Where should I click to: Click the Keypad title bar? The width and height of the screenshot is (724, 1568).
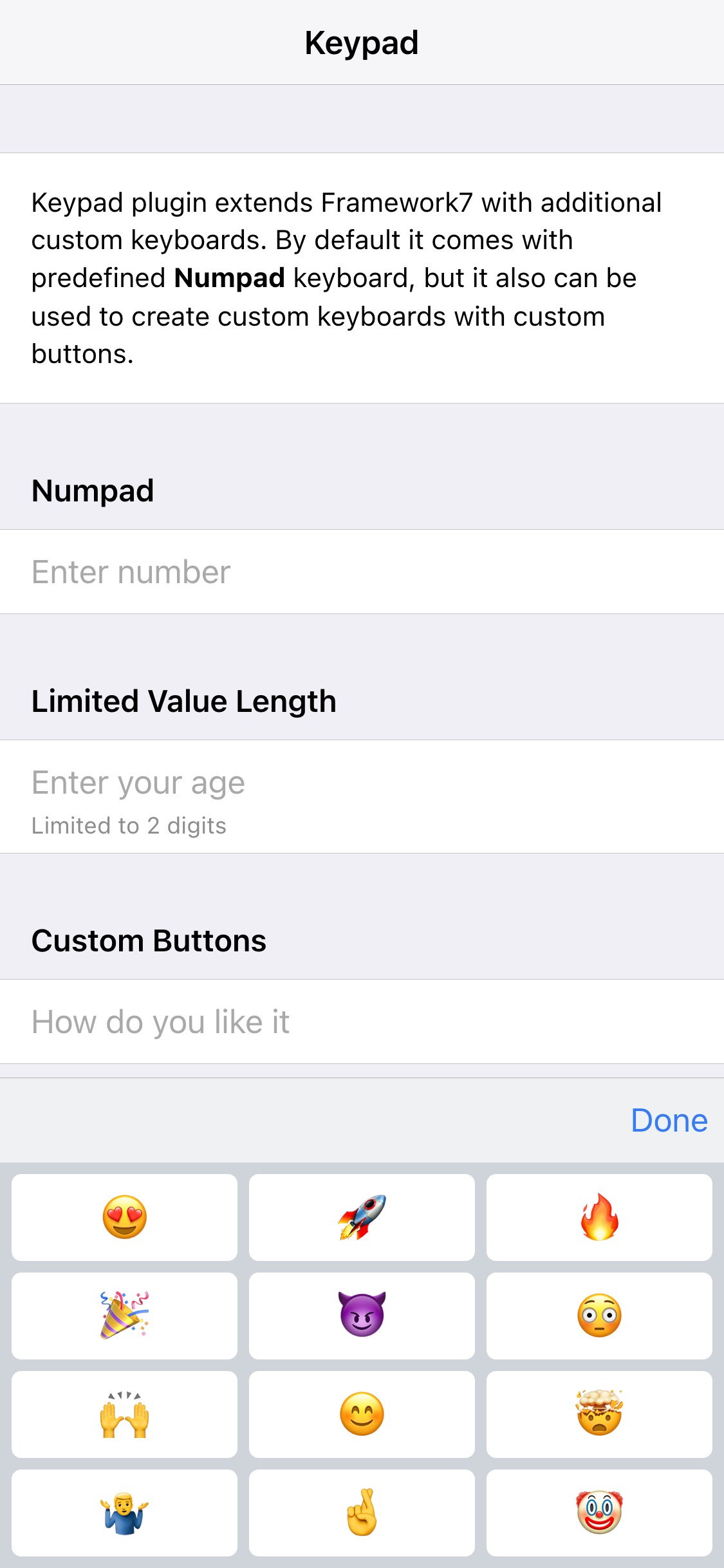pos(362,42)
